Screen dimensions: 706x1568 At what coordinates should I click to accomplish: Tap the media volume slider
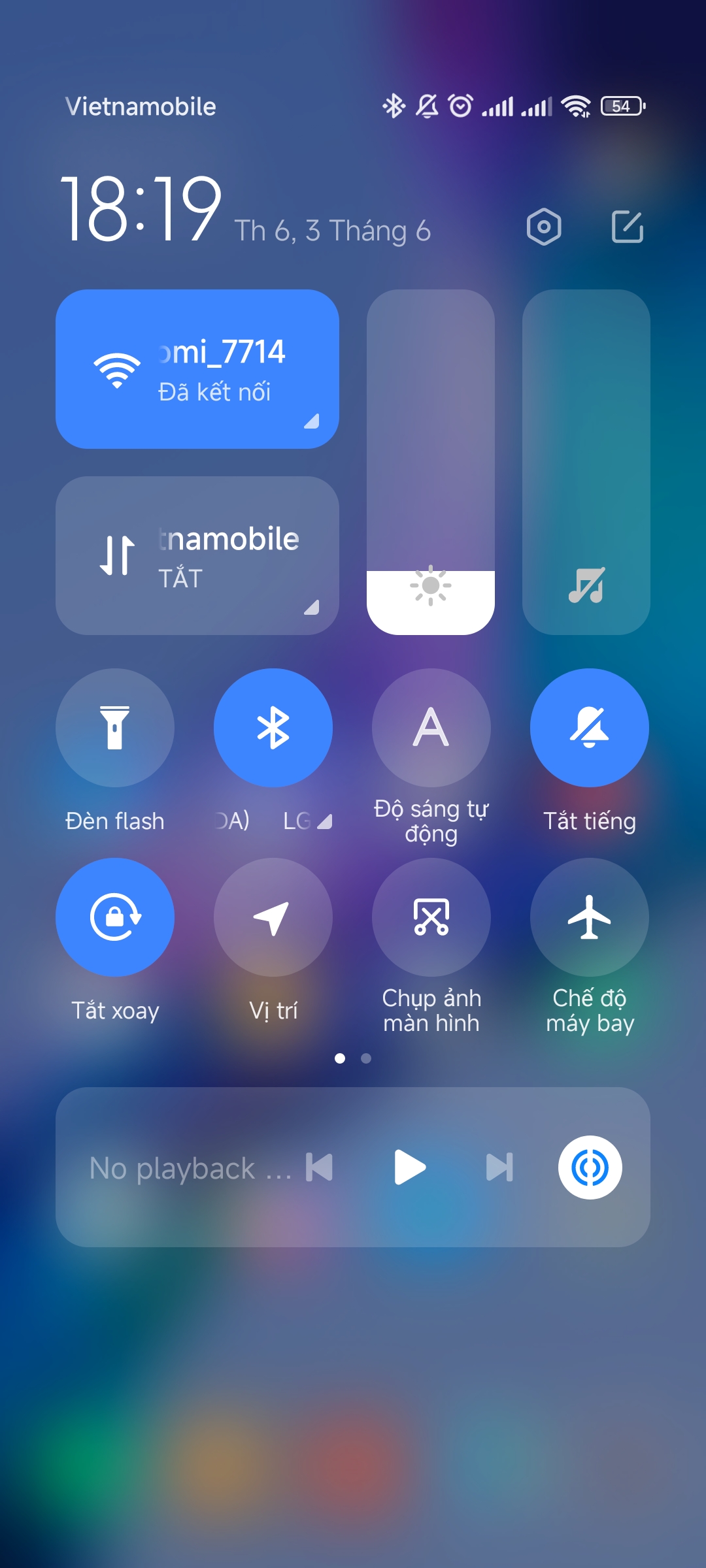(x=586, y=462)
